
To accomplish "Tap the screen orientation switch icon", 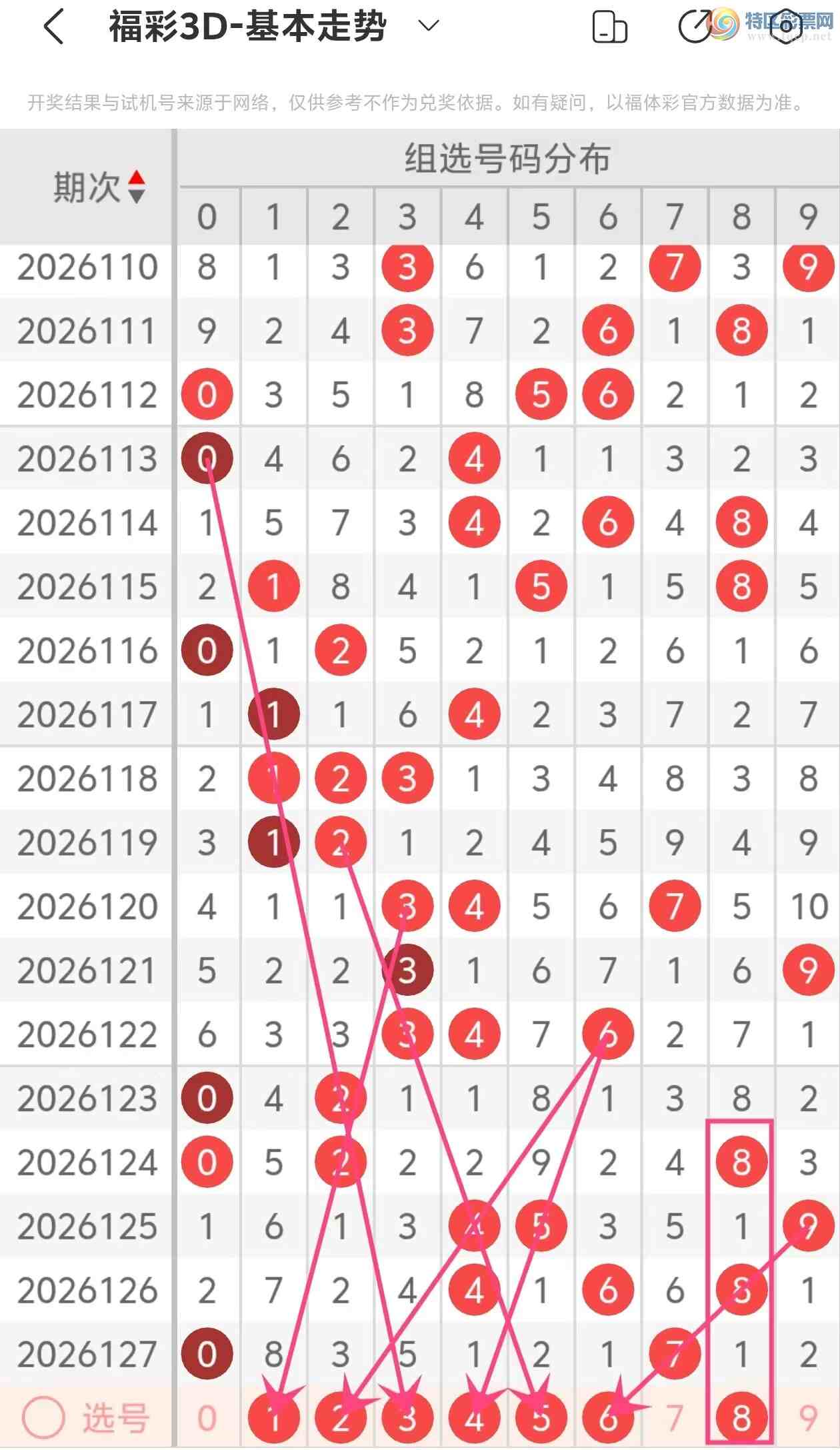I will [x=609, y=27].
